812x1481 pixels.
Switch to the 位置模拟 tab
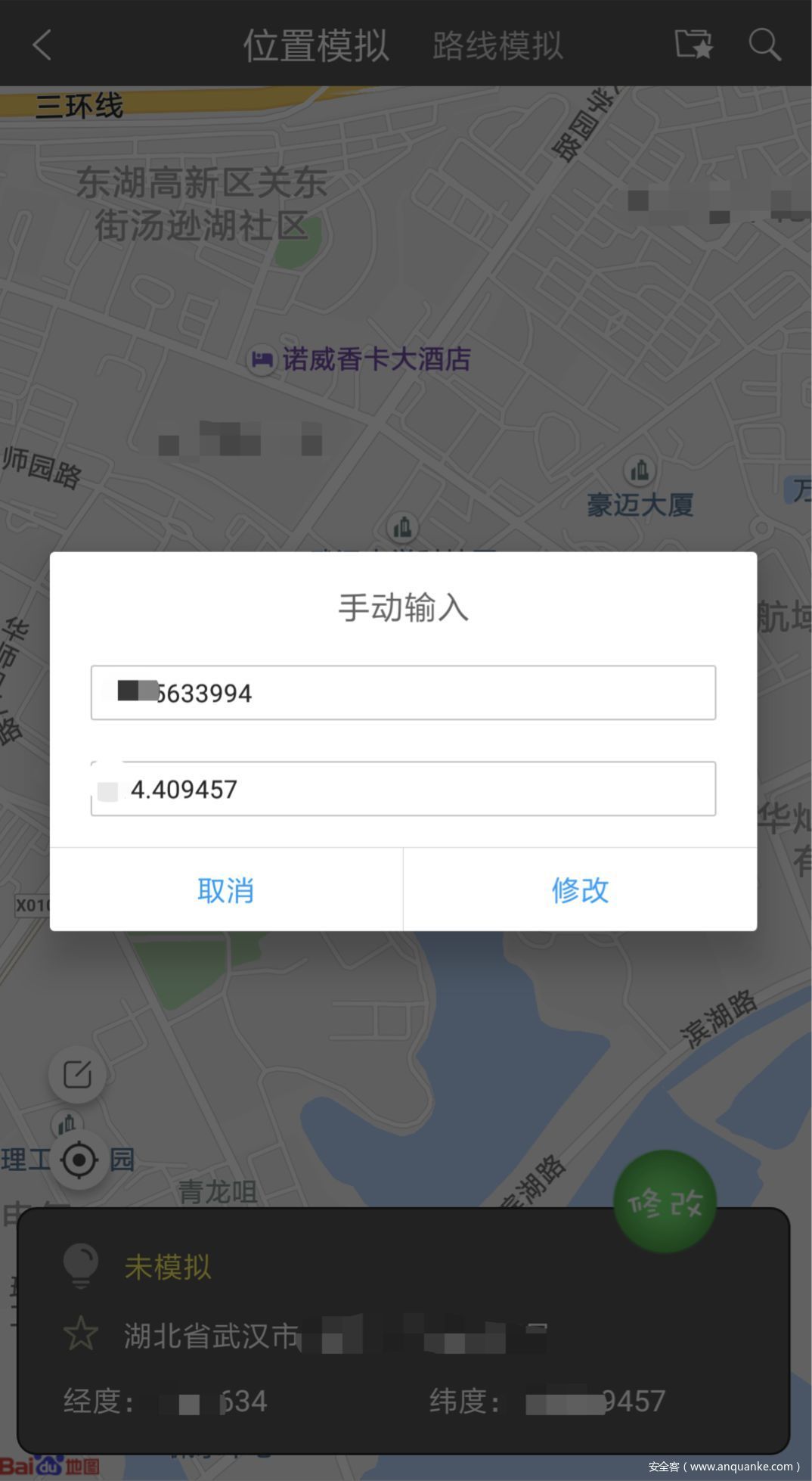(x=315, y=45)
